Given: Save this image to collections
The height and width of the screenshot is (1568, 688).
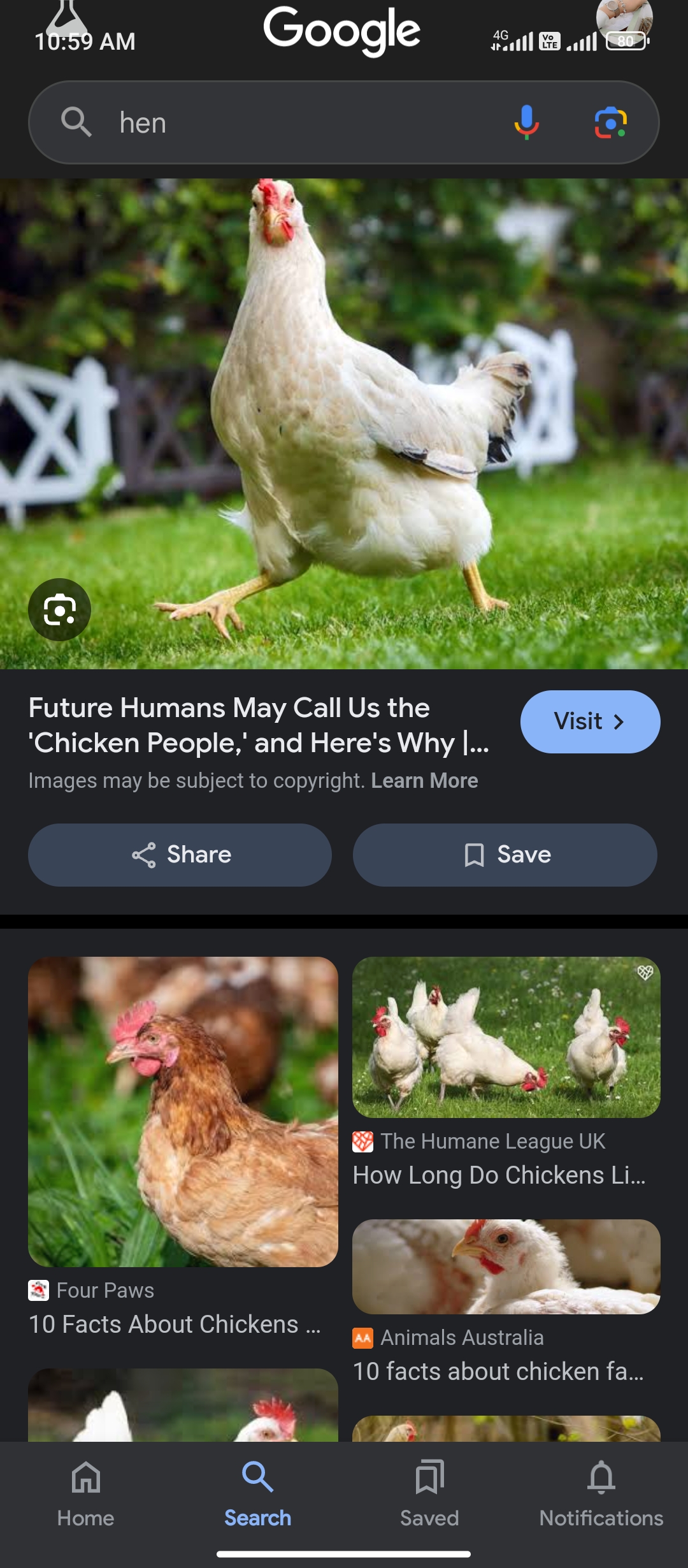Looking at the screenshot, I should (x=505, y=855).
